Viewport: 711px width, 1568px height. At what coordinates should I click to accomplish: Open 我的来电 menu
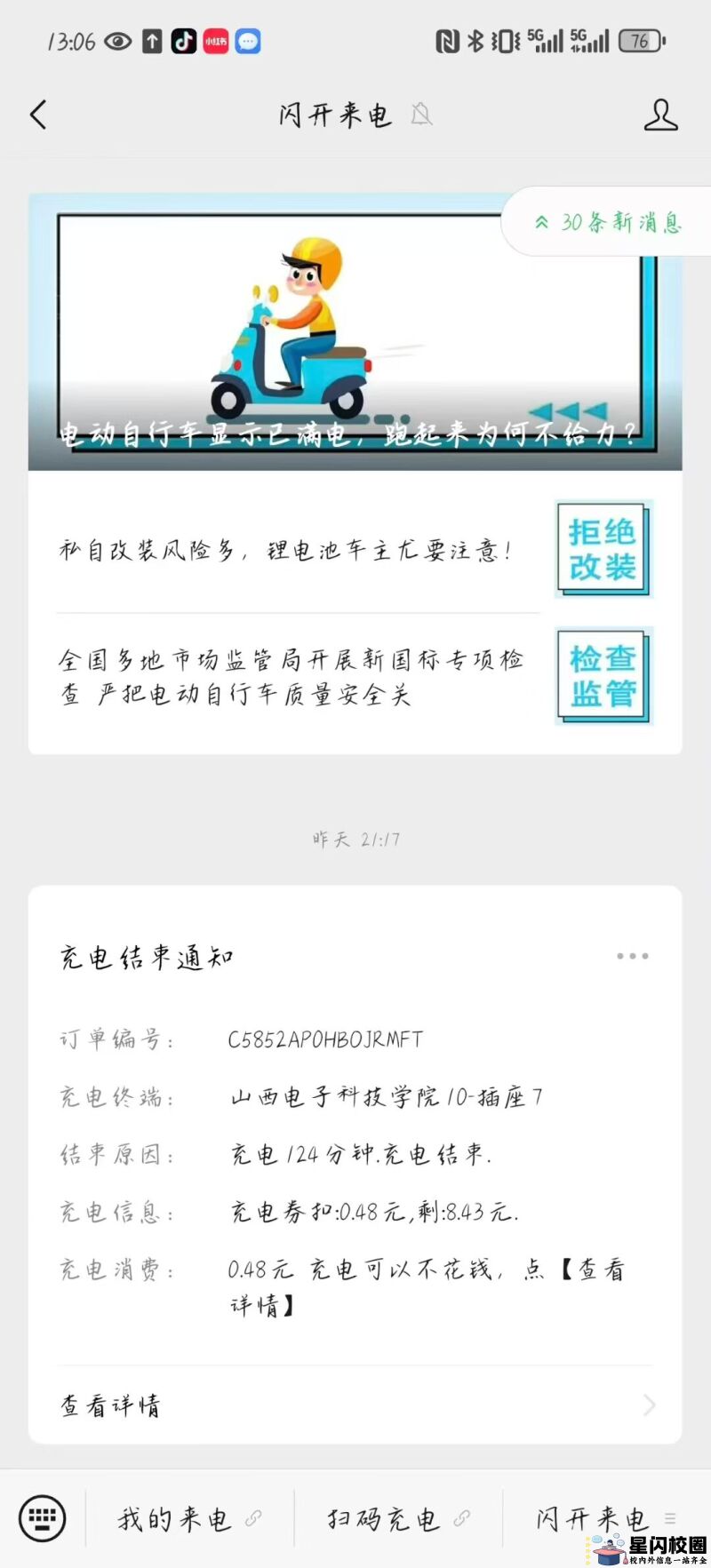point(188,1518)
